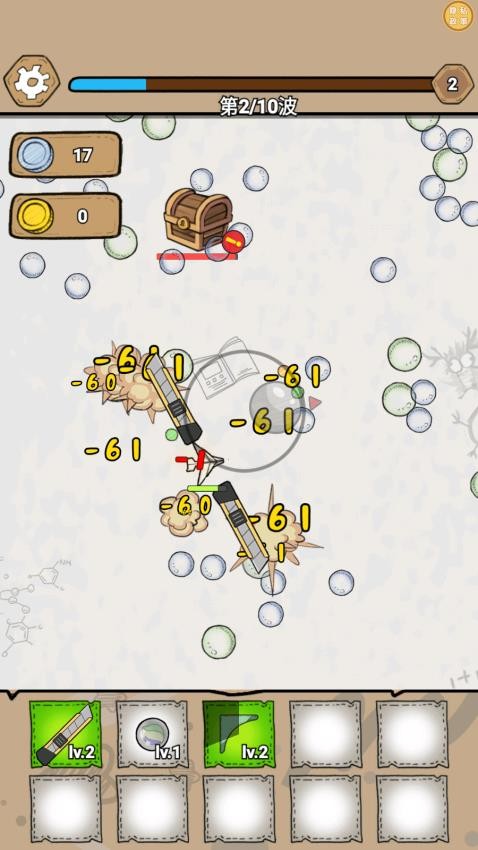
Task: Tap the round orange privacy policy button
Action: tap(458, 16)
